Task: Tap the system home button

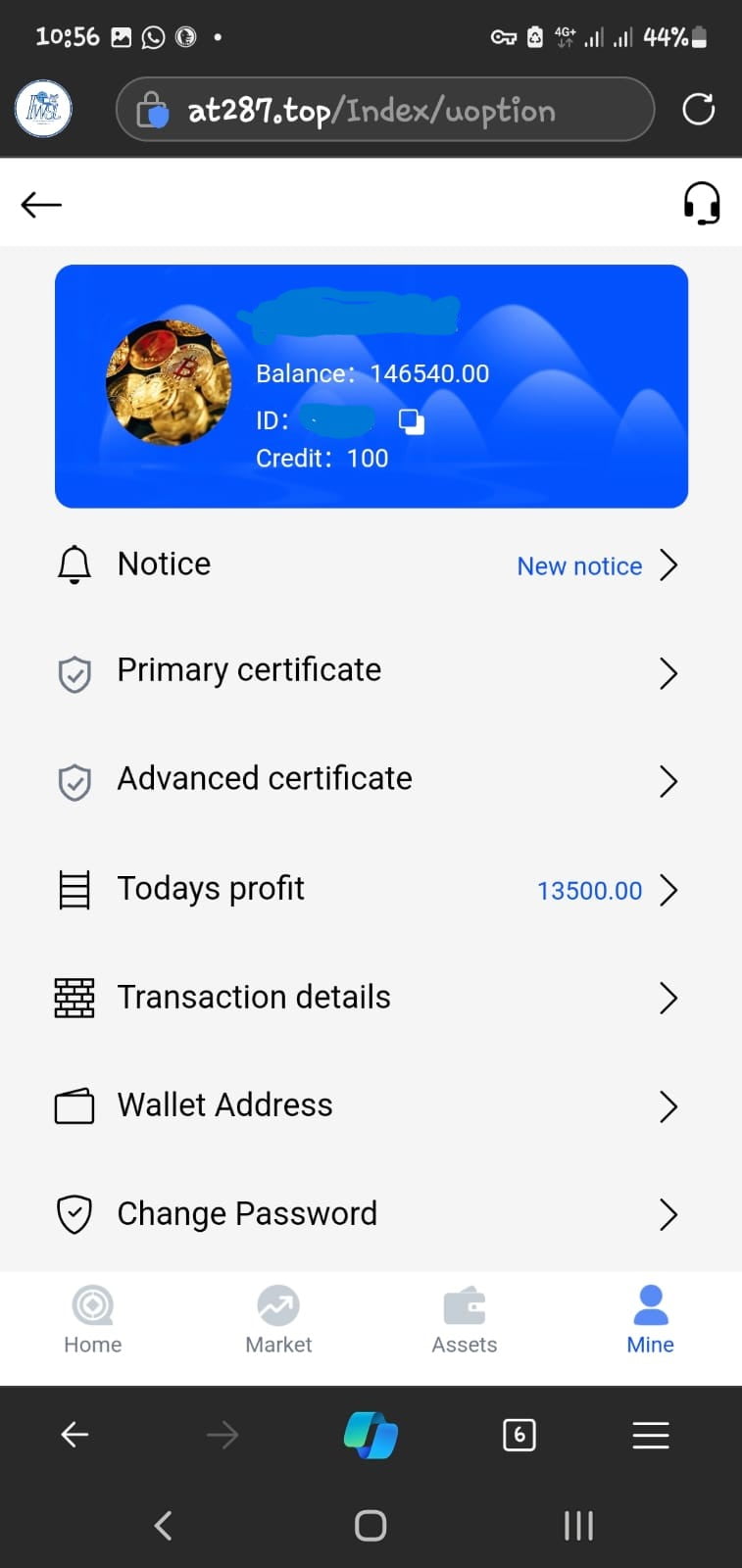Action: (371, 1525)
